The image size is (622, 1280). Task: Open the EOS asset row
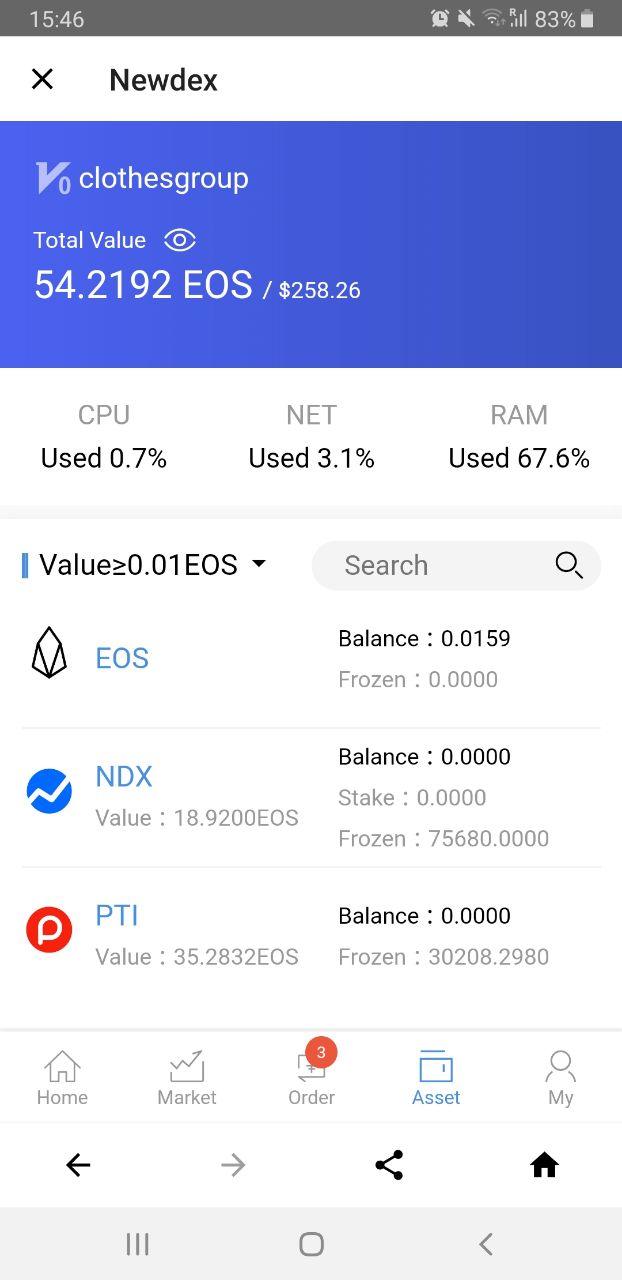coord(311,659)
